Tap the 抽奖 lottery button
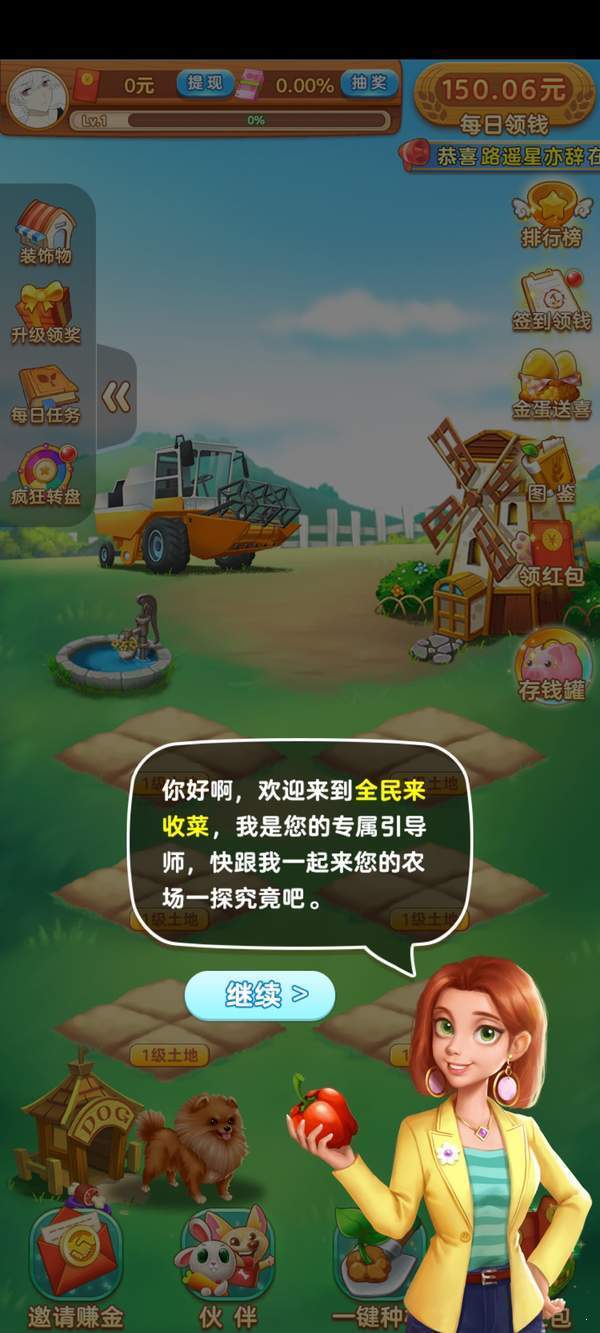This screenshot has height=1333, width=600. (368, 84)
